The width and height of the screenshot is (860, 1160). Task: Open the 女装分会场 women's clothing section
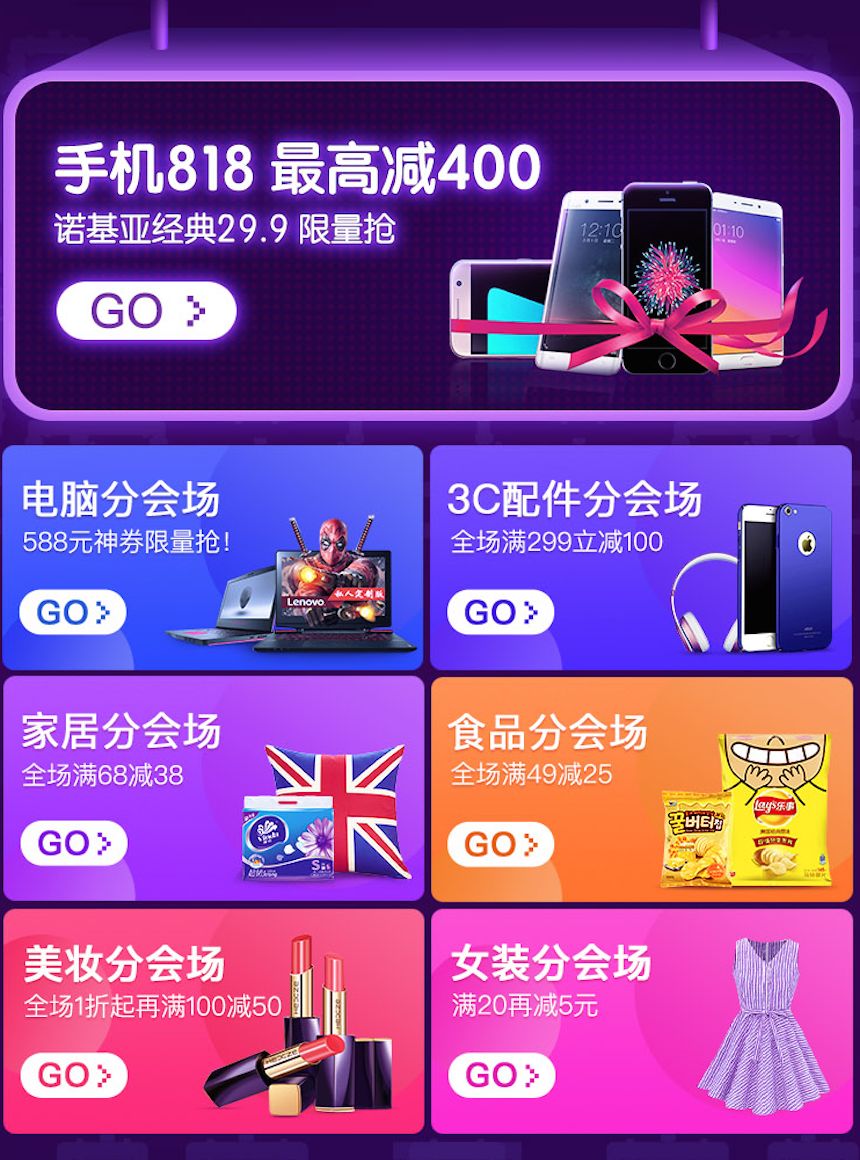coord(500,1075)
